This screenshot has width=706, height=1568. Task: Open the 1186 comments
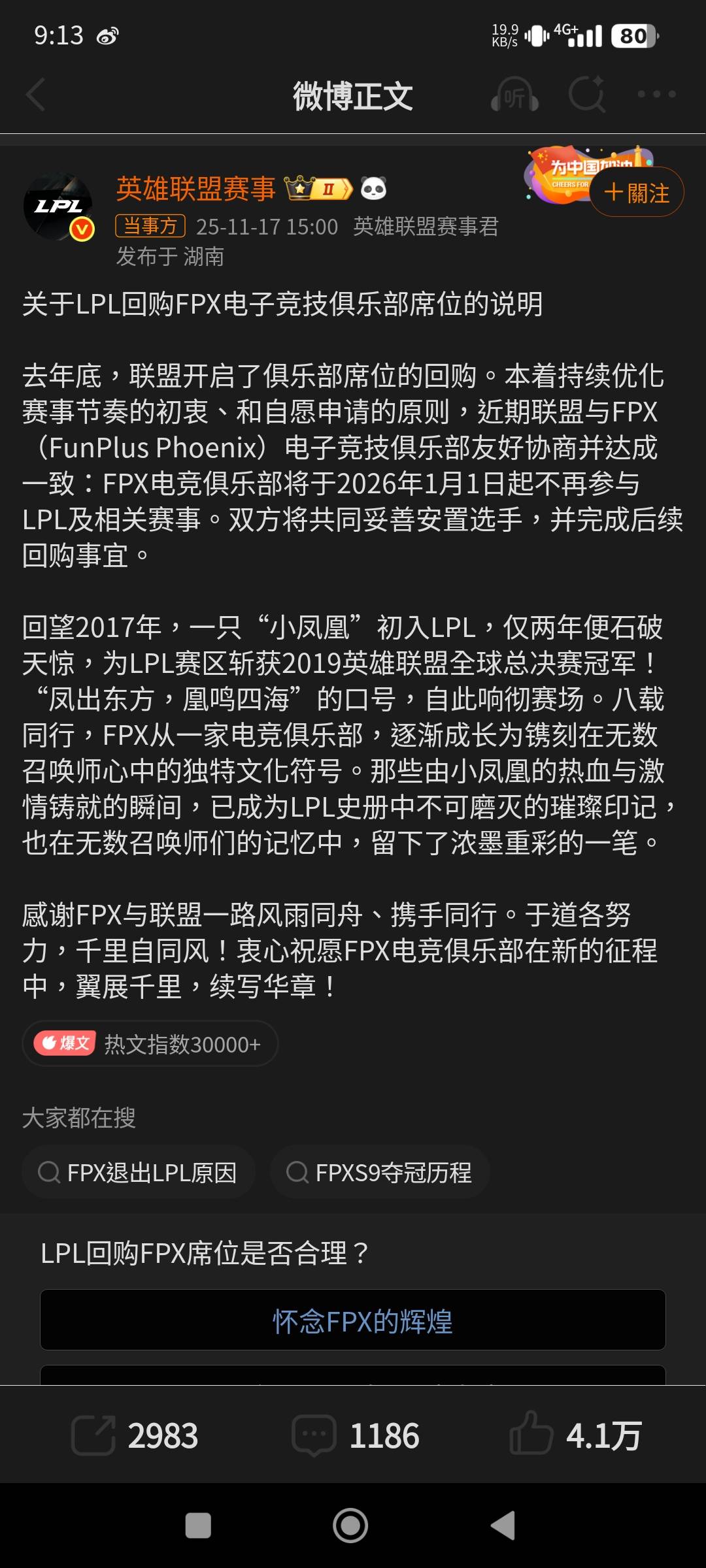click(356, 1435)
